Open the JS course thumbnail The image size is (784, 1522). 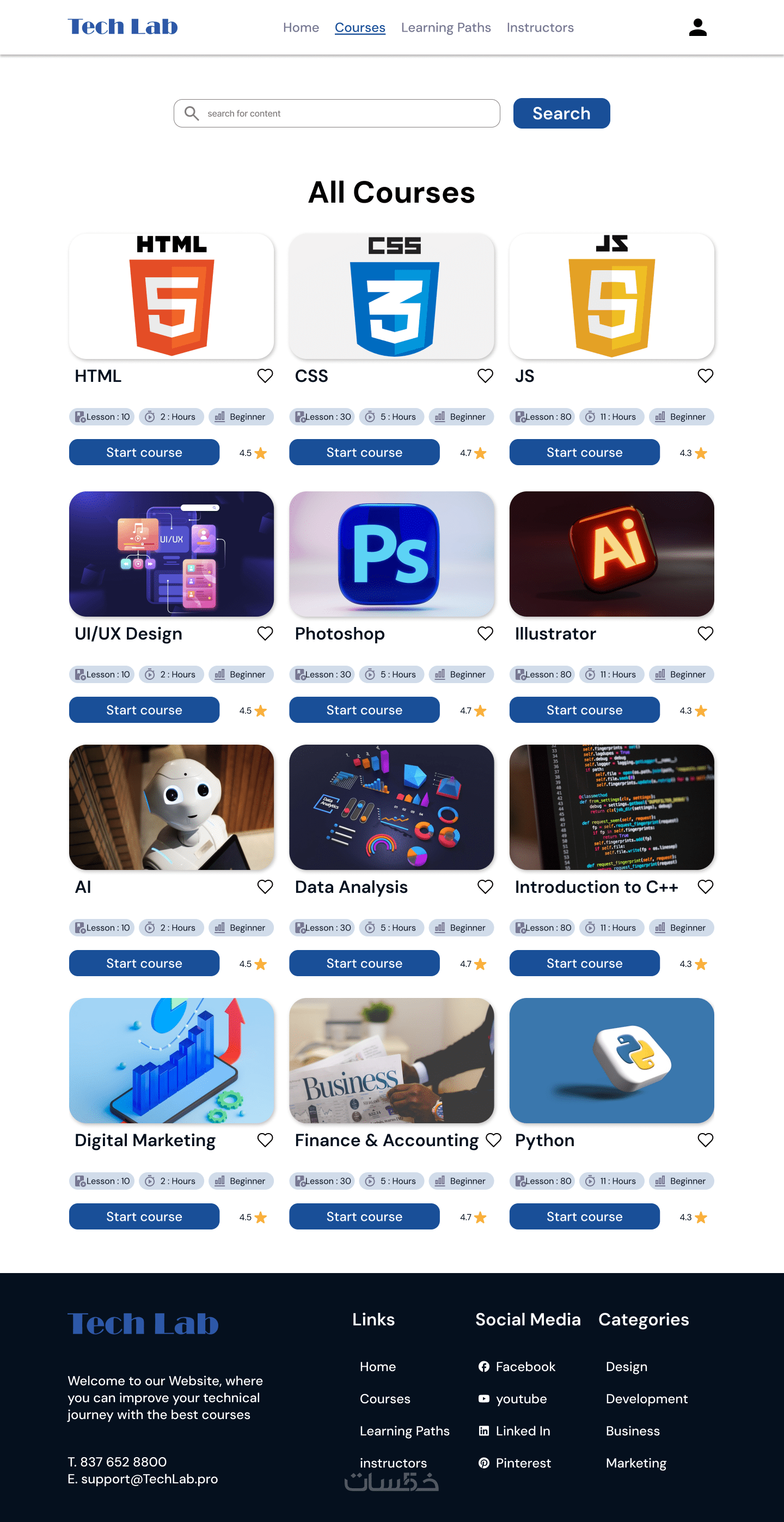coord(611,296)
